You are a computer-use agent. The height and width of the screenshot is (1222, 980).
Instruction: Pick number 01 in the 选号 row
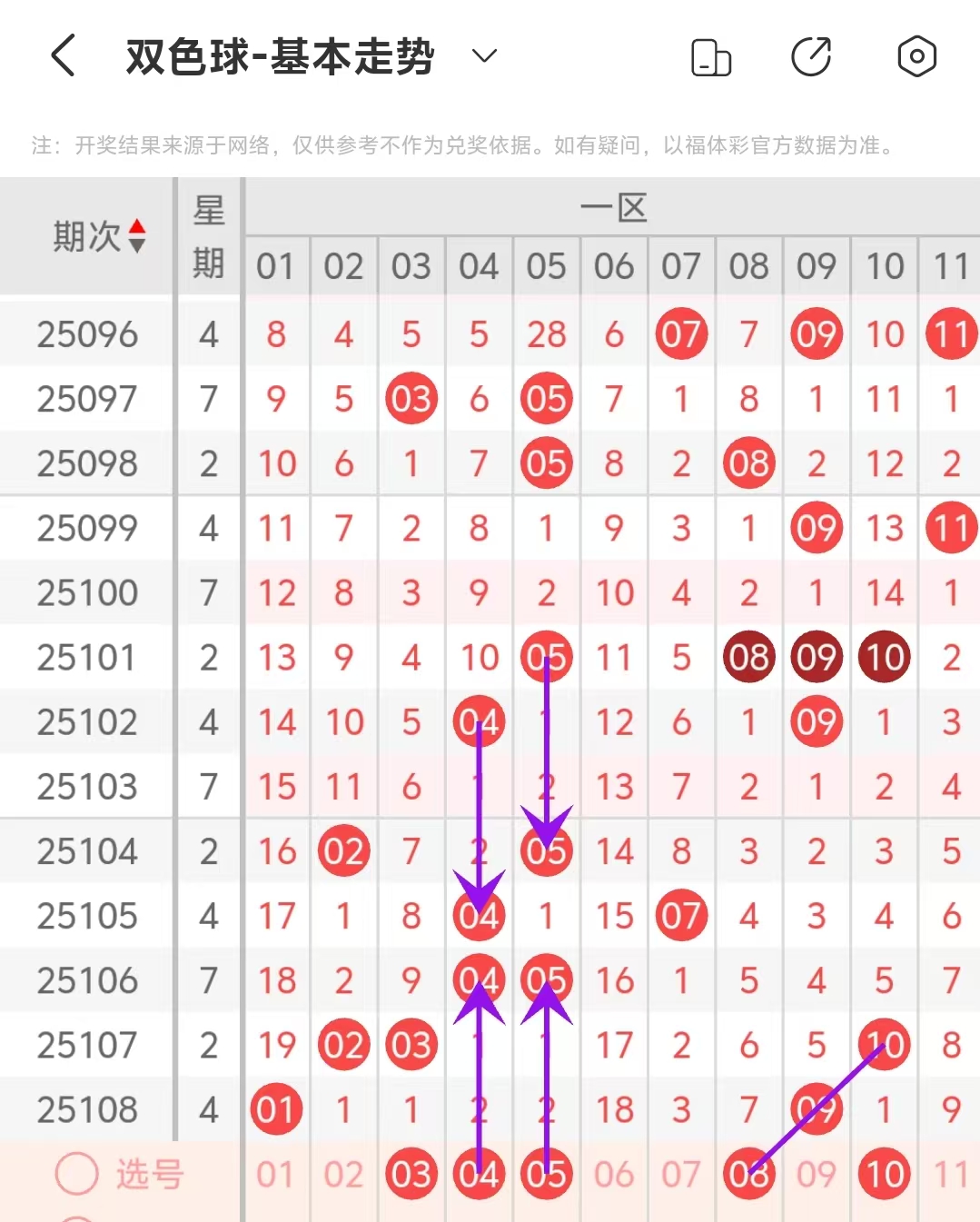tap(276, 1174)
